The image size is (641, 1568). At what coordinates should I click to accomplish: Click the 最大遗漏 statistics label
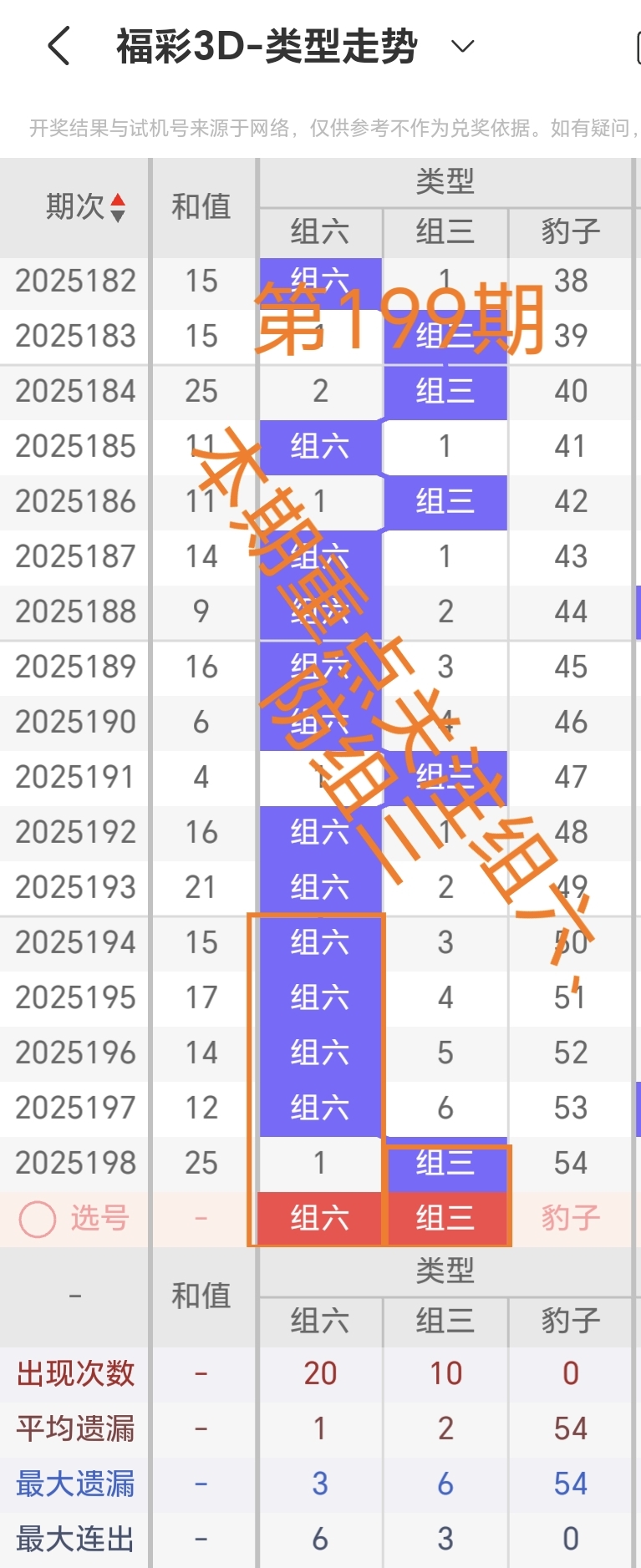74,1483
